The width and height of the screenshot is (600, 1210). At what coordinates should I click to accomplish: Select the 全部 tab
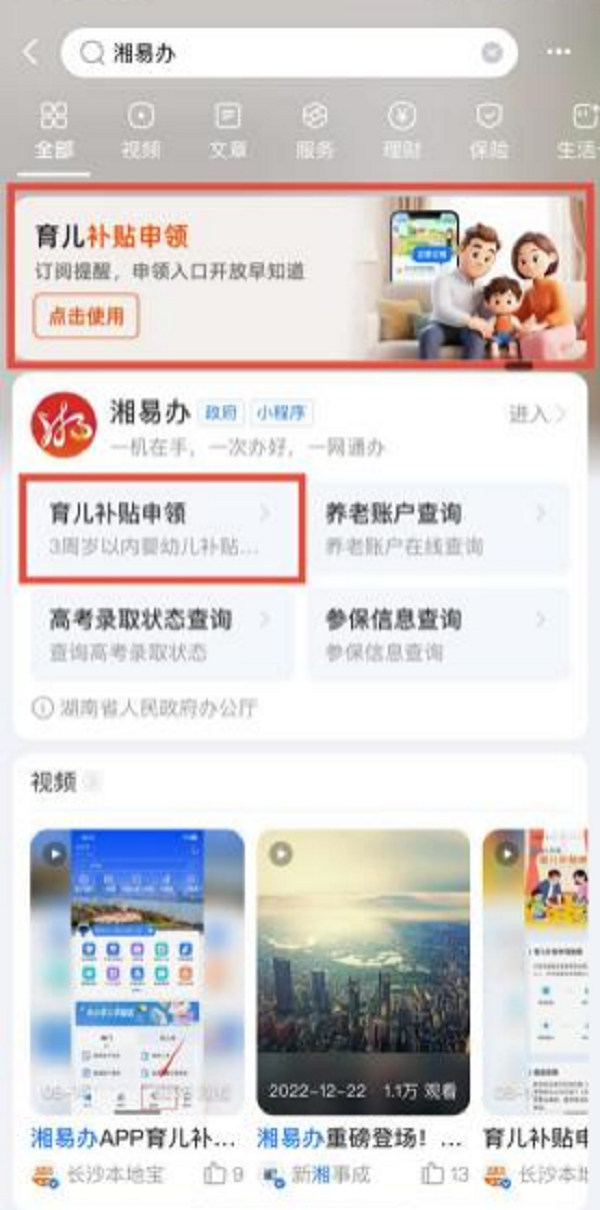tap(54, 131)
